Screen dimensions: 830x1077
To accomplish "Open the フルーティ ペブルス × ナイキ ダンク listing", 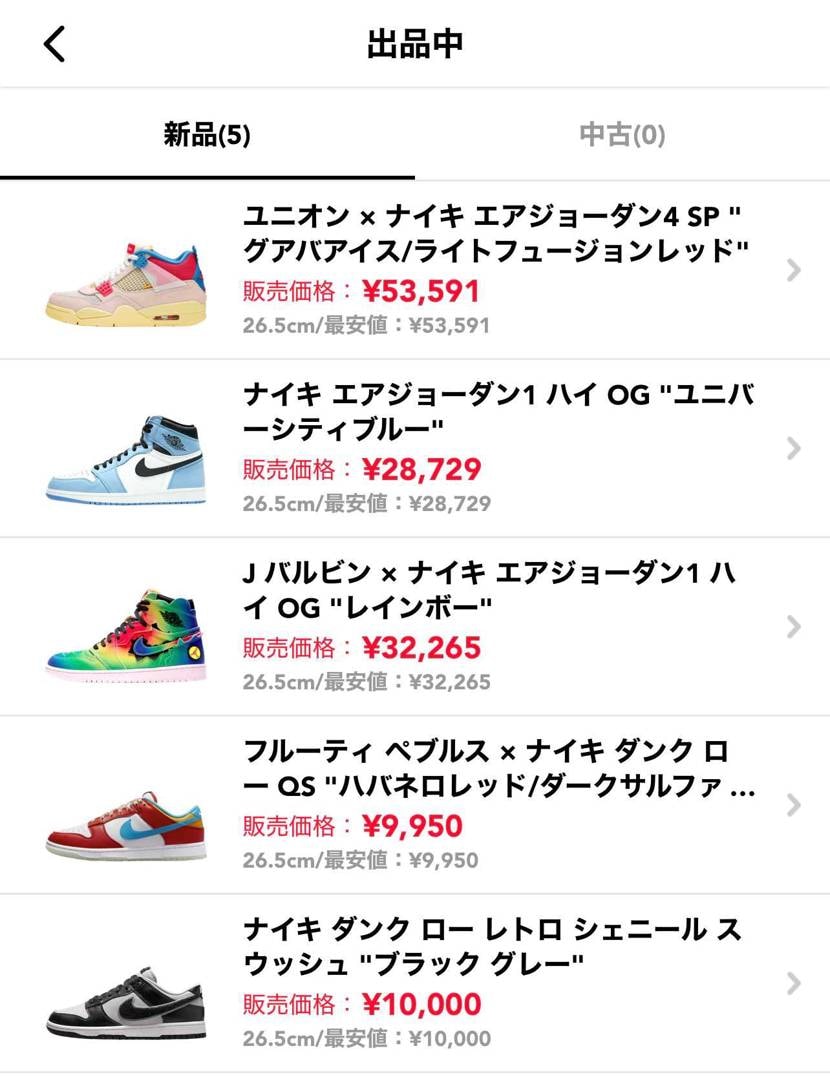I will (415, 805).
